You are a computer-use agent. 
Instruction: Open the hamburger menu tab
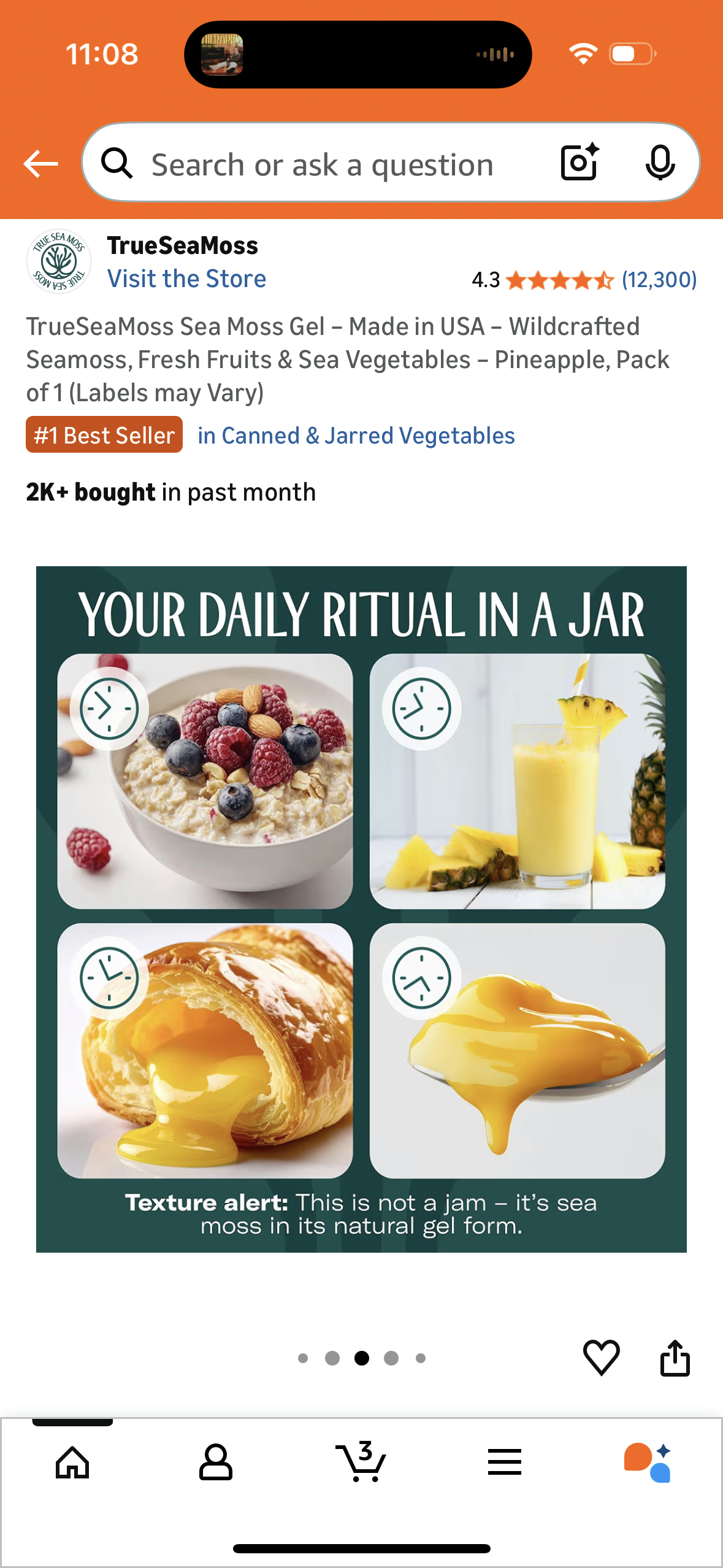[504, 1462]
